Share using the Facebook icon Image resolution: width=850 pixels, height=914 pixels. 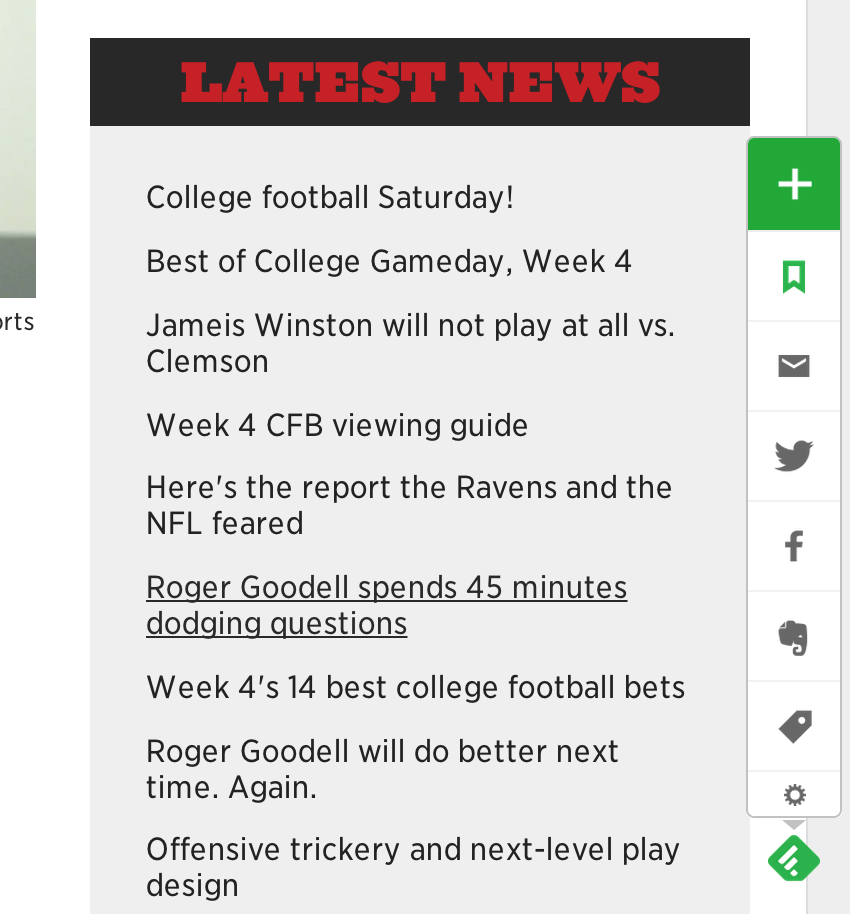point(793,545)
